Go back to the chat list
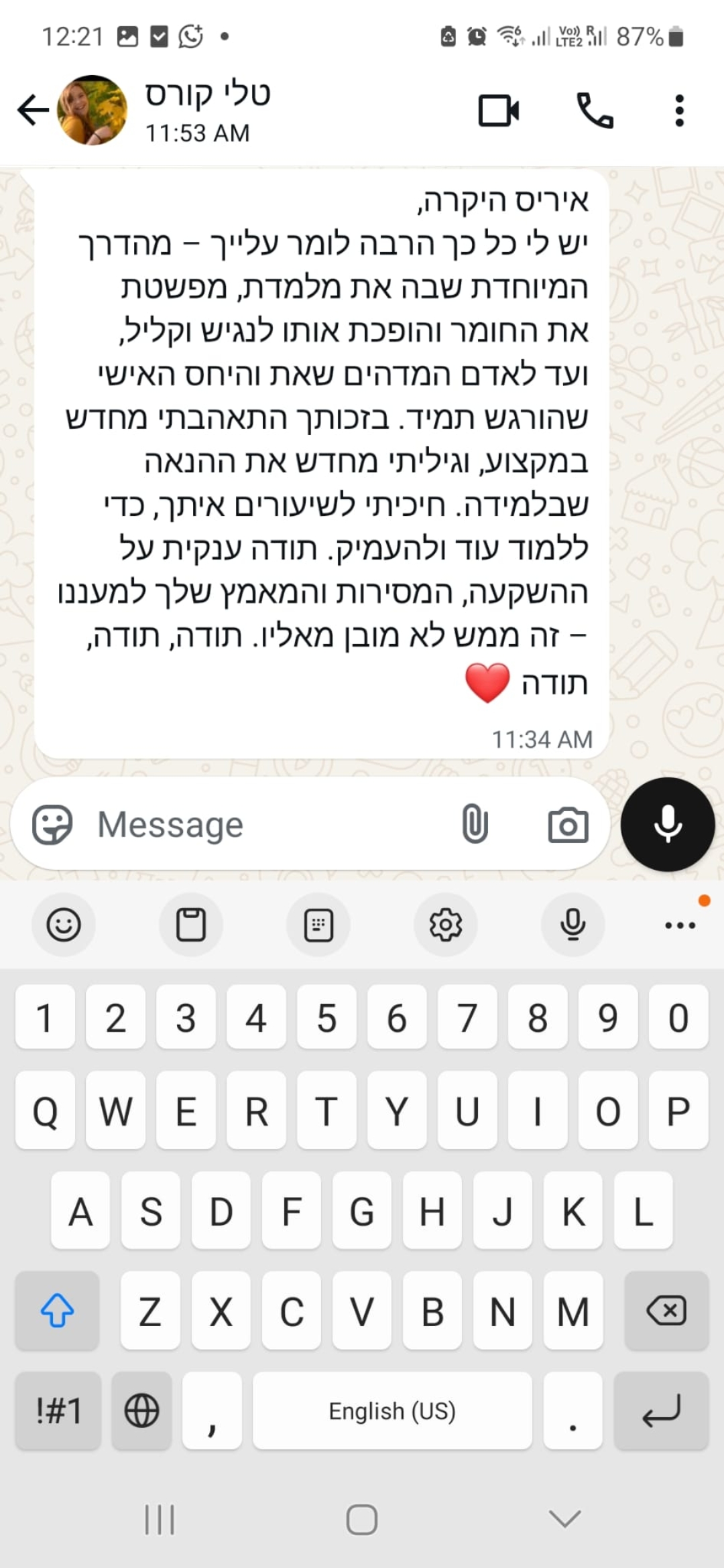 (34, 110)
